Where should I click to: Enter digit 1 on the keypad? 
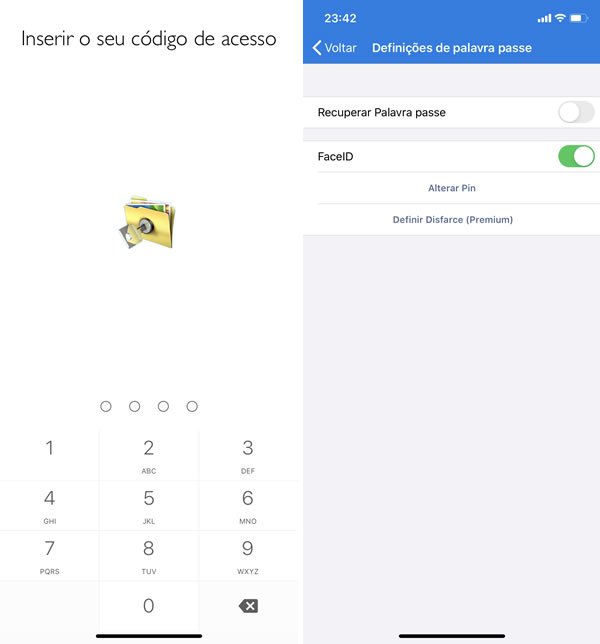(50, 454)
